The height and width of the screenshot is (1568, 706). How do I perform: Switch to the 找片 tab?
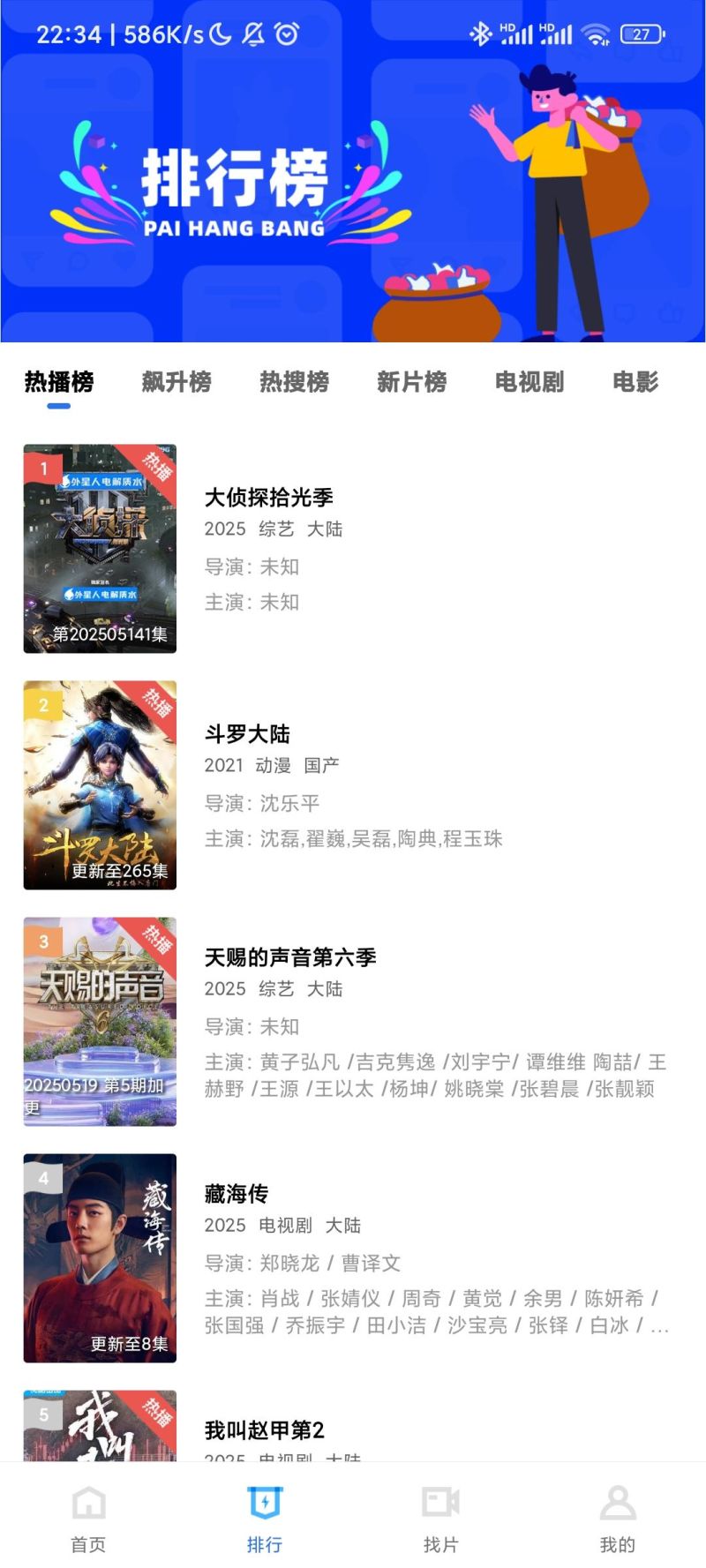point(441,1518)
